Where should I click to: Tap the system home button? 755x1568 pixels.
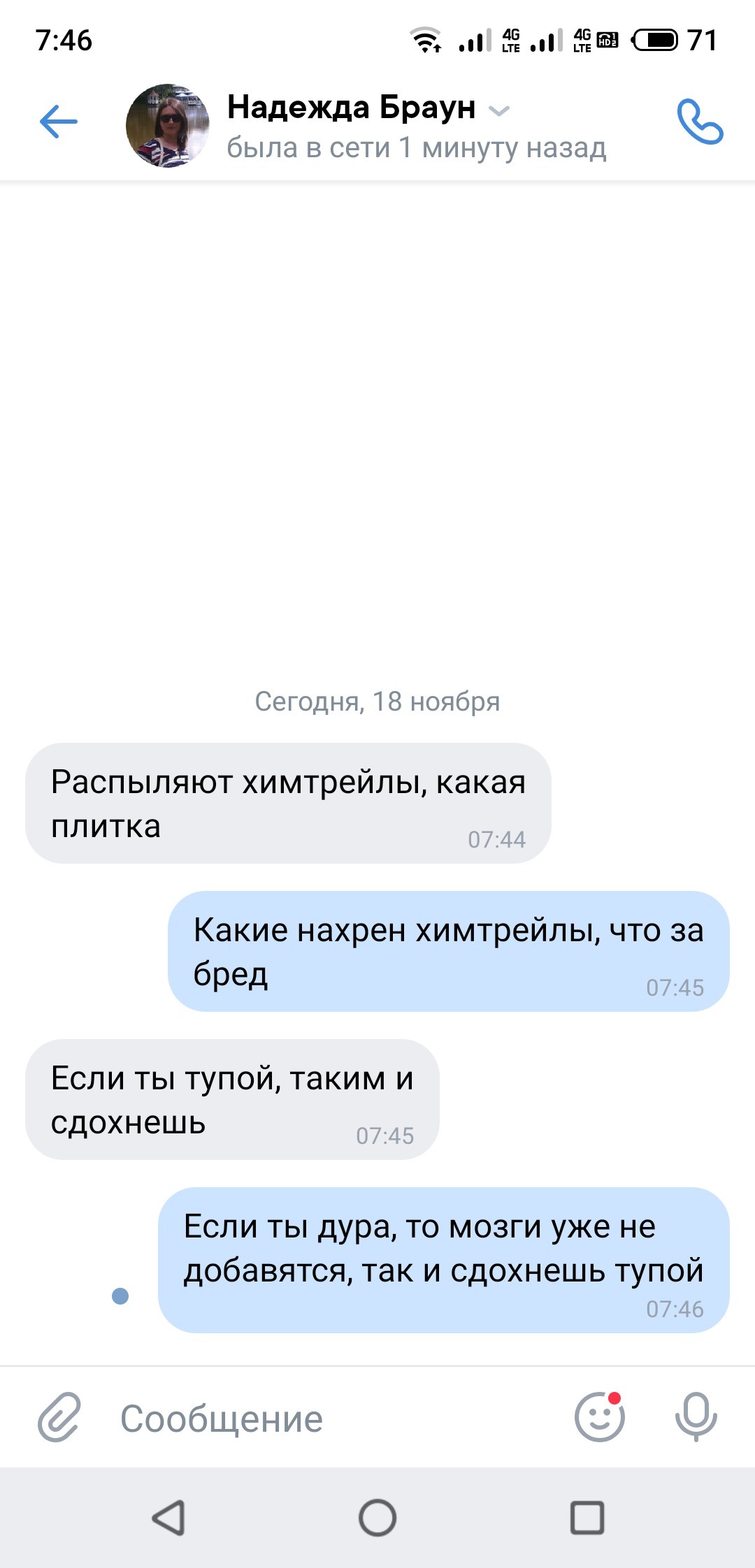pos(377,1518)
